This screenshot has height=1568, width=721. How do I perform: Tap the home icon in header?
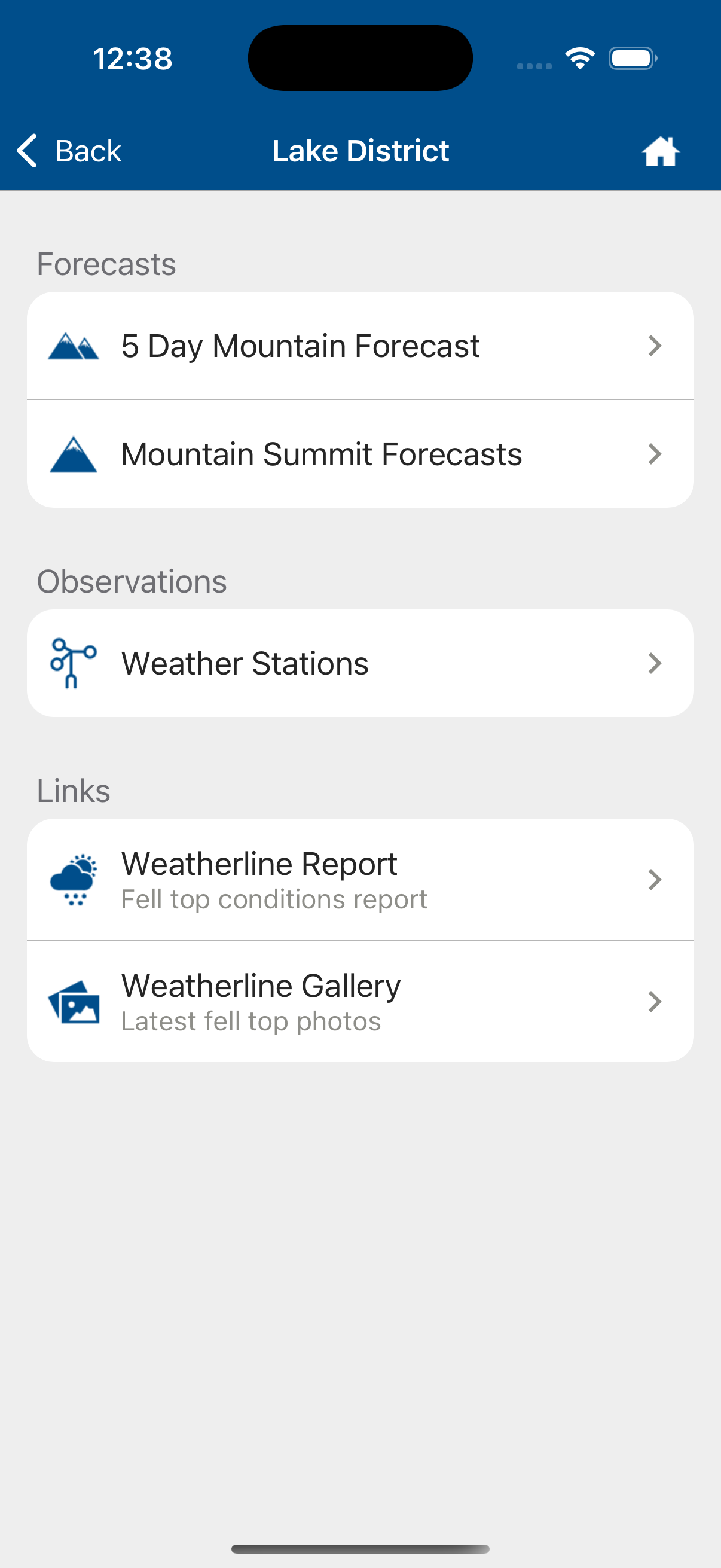[660, 151]
